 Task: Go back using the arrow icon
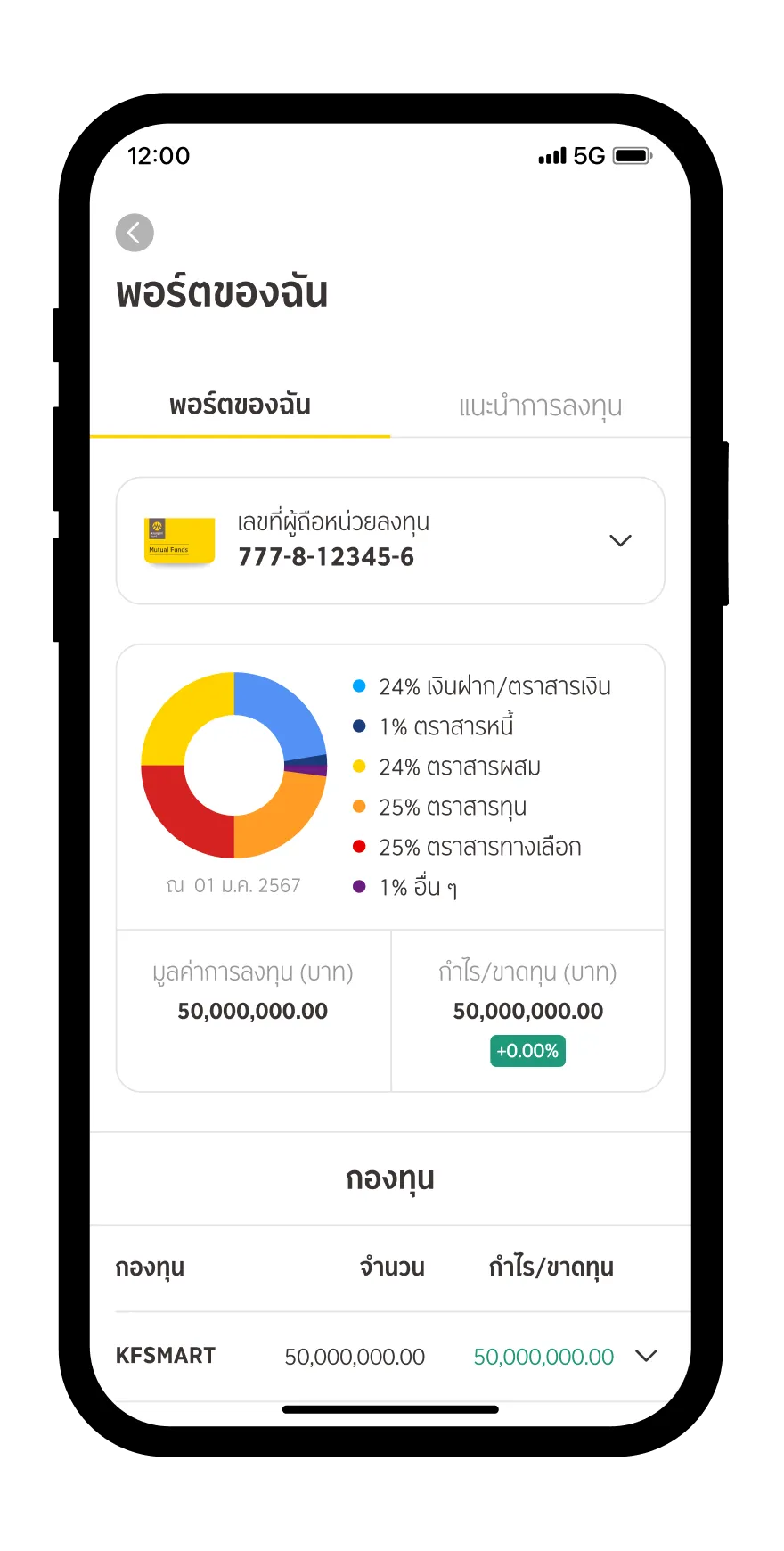coord(135,233)
